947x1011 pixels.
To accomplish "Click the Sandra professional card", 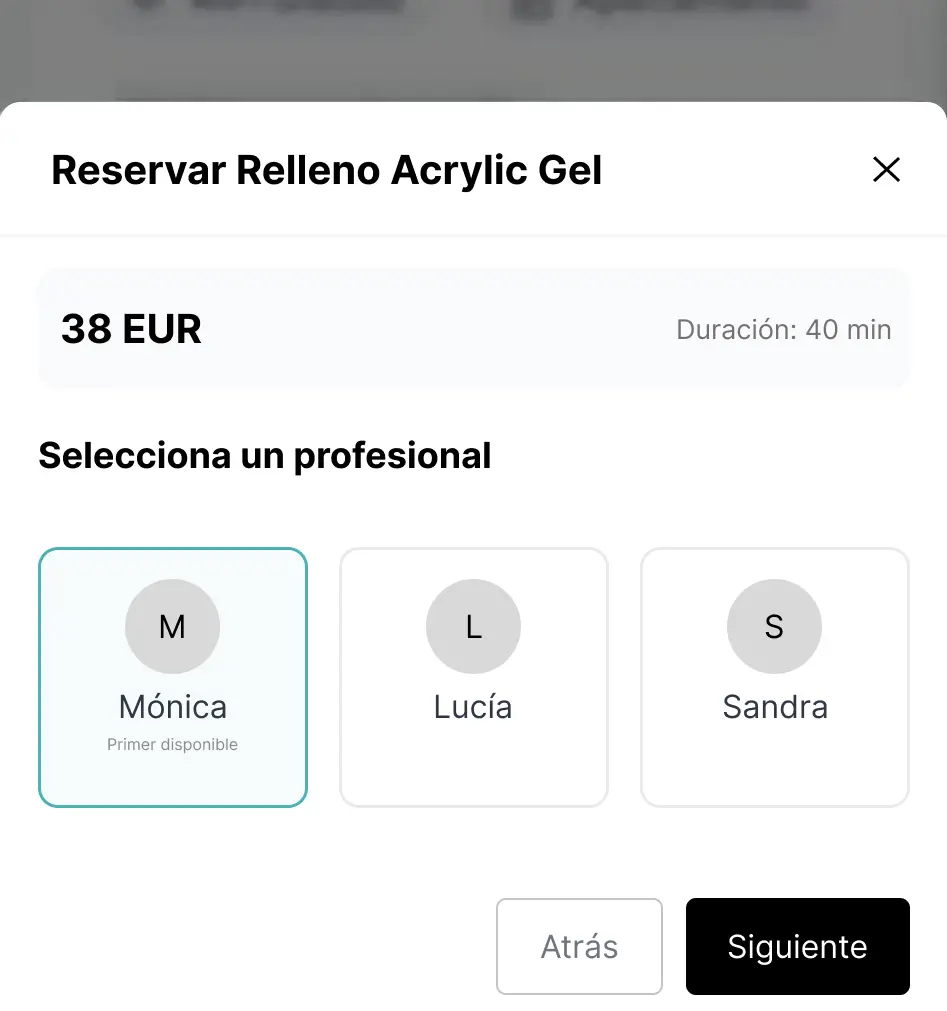I will pyautogui.click(x=774, y=677).
